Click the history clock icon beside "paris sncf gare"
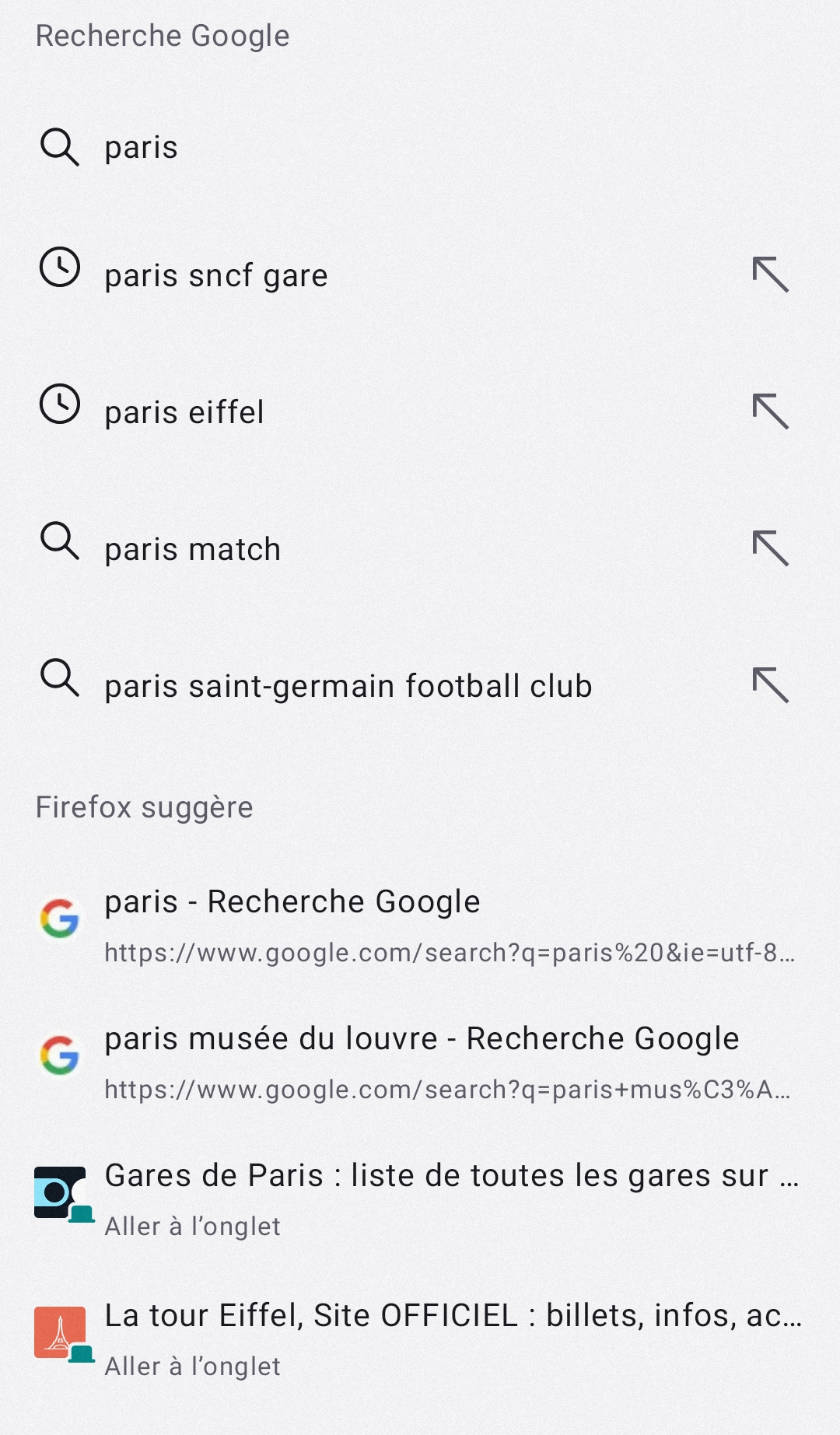Viewport: 840px width, 1435px height. [61, 268]
